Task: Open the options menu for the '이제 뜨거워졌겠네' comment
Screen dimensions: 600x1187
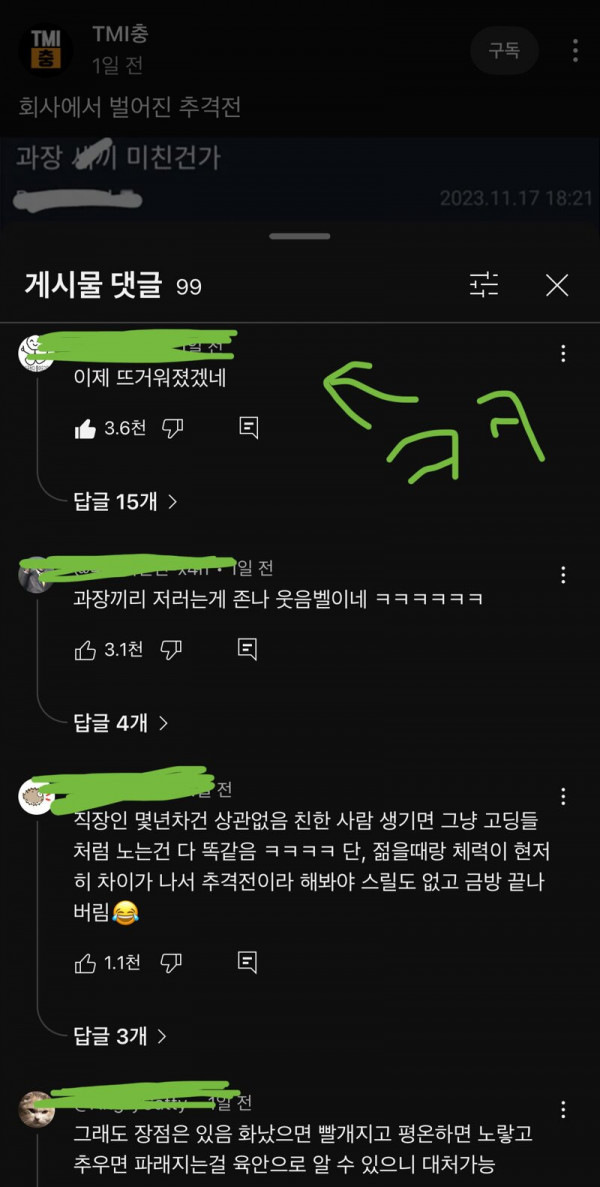Action: pyautogui.click(x=564, y=353)
